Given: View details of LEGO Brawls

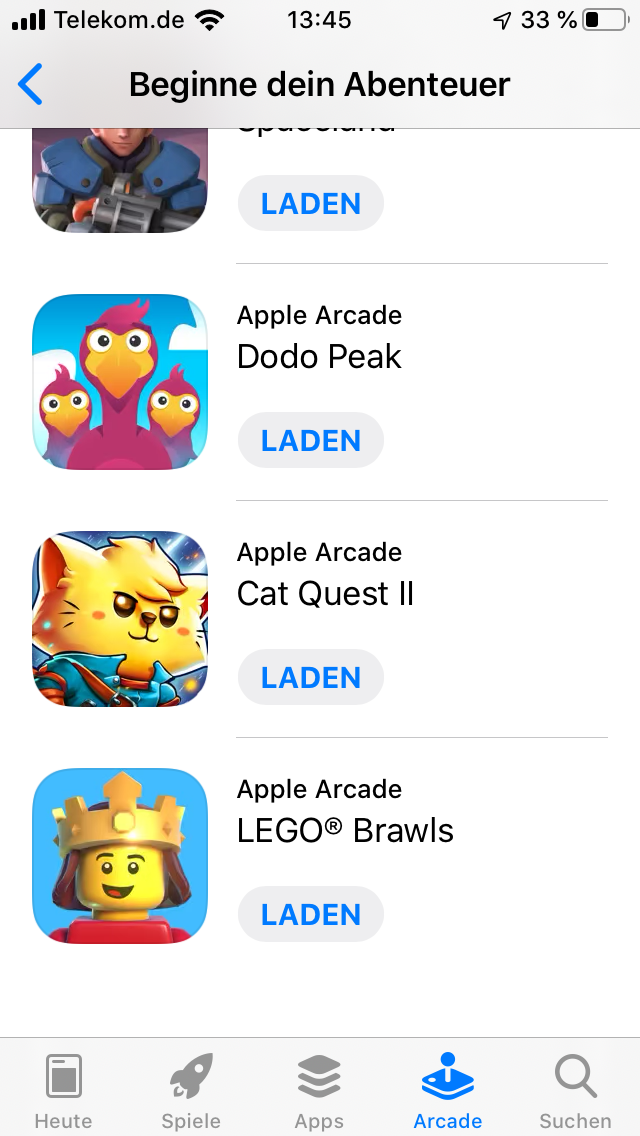Looking at the screenshot, I should (x=345, y=830).
